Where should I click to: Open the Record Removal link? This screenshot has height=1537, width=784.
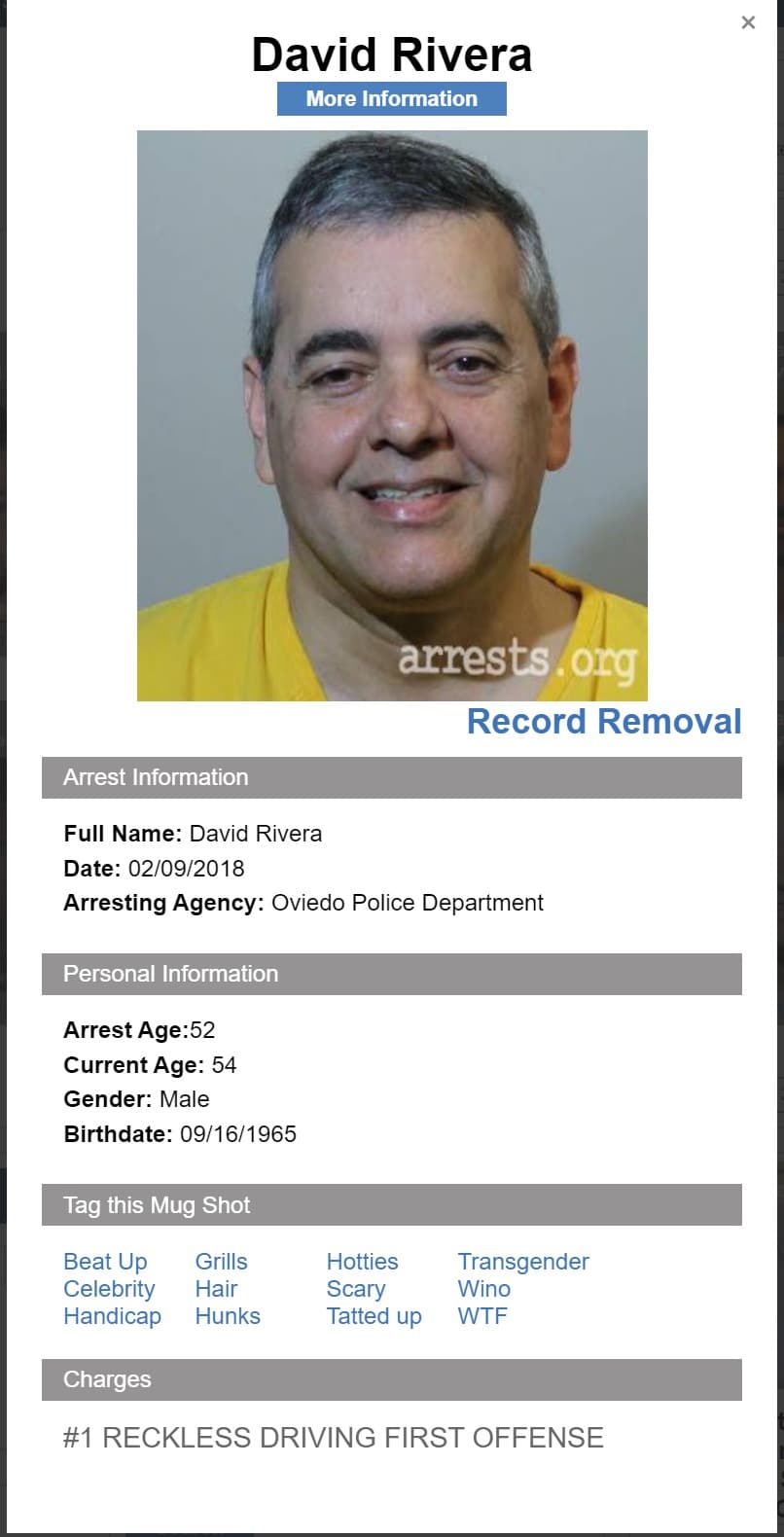[x=604, y=722]
